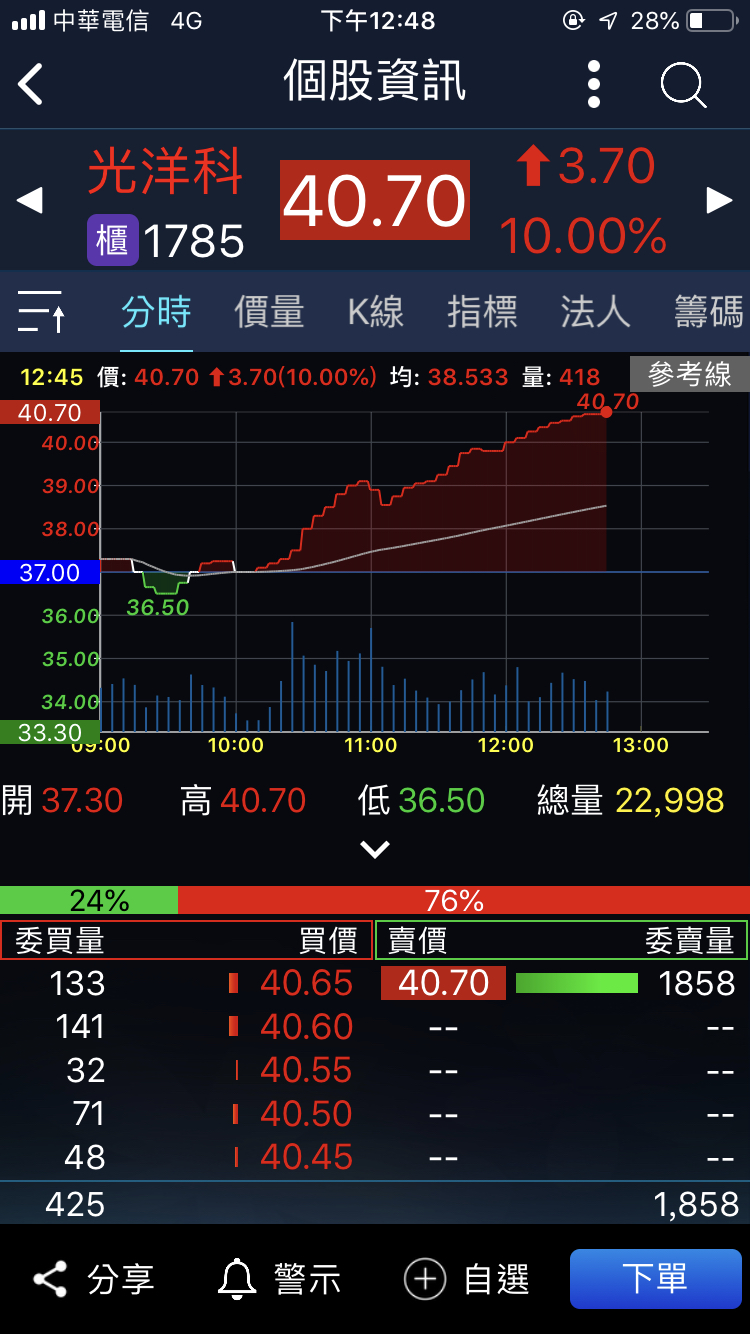Open the three-dot overflow menu

[x=594, y=84]
